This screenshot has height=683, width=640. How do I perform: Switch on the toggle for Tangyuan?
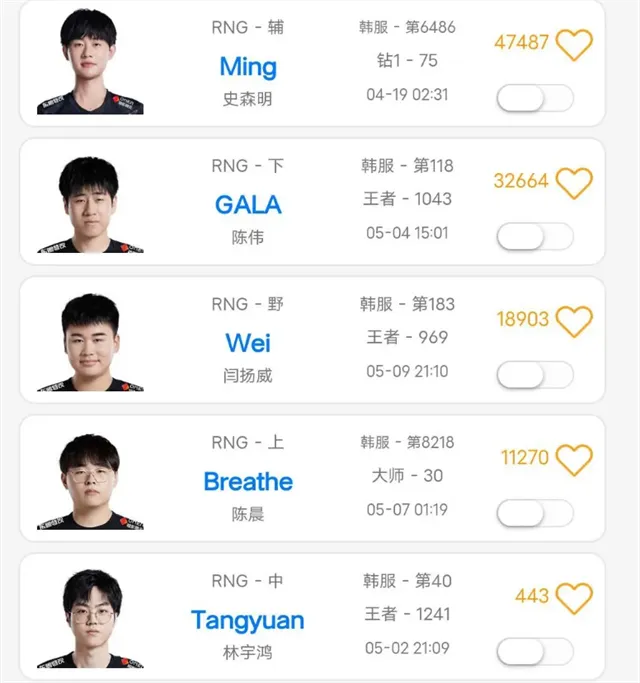534,651
